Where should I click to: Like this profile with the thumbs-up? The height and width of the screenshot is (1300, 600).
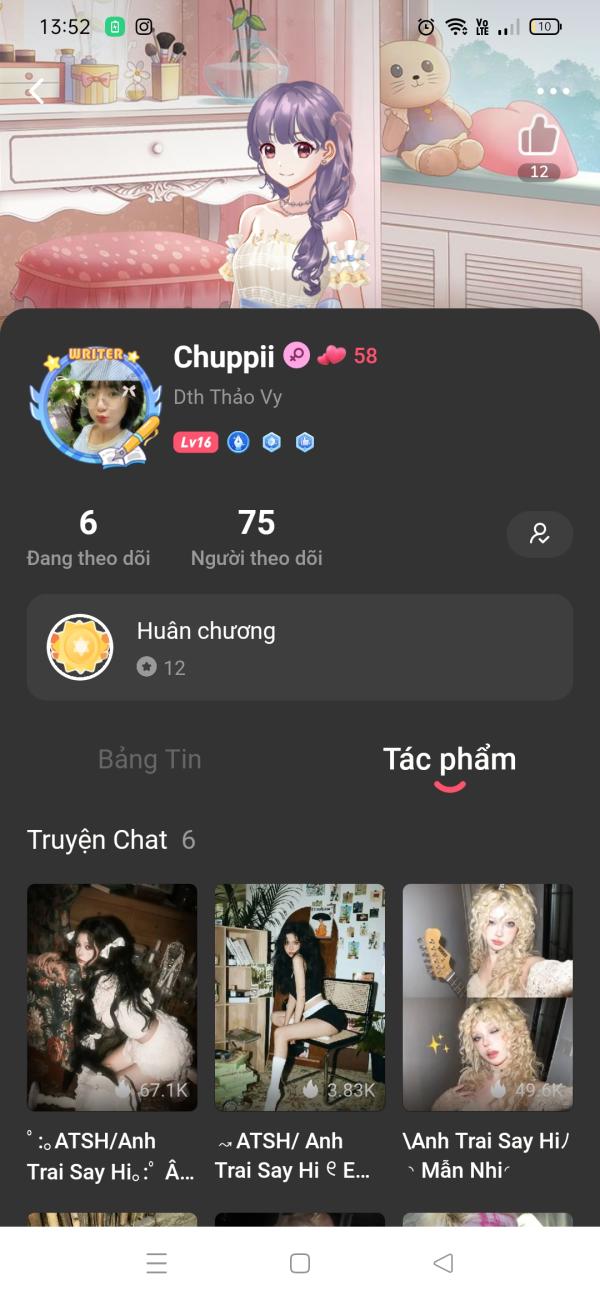539,137
